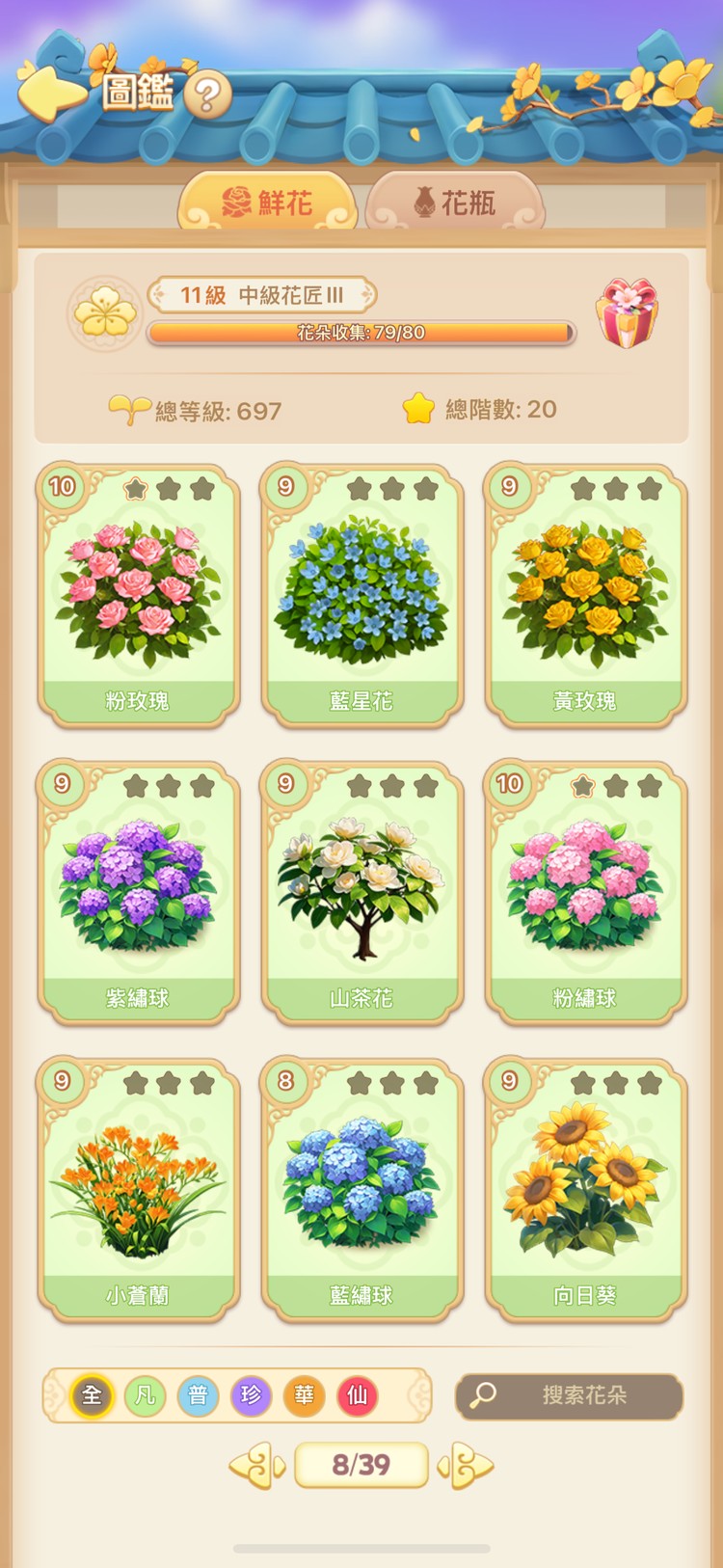This screenshot has width=723, height=1568.
Task: Filter flowers by 凡 rarity
Action: [x=145, y=1395]
